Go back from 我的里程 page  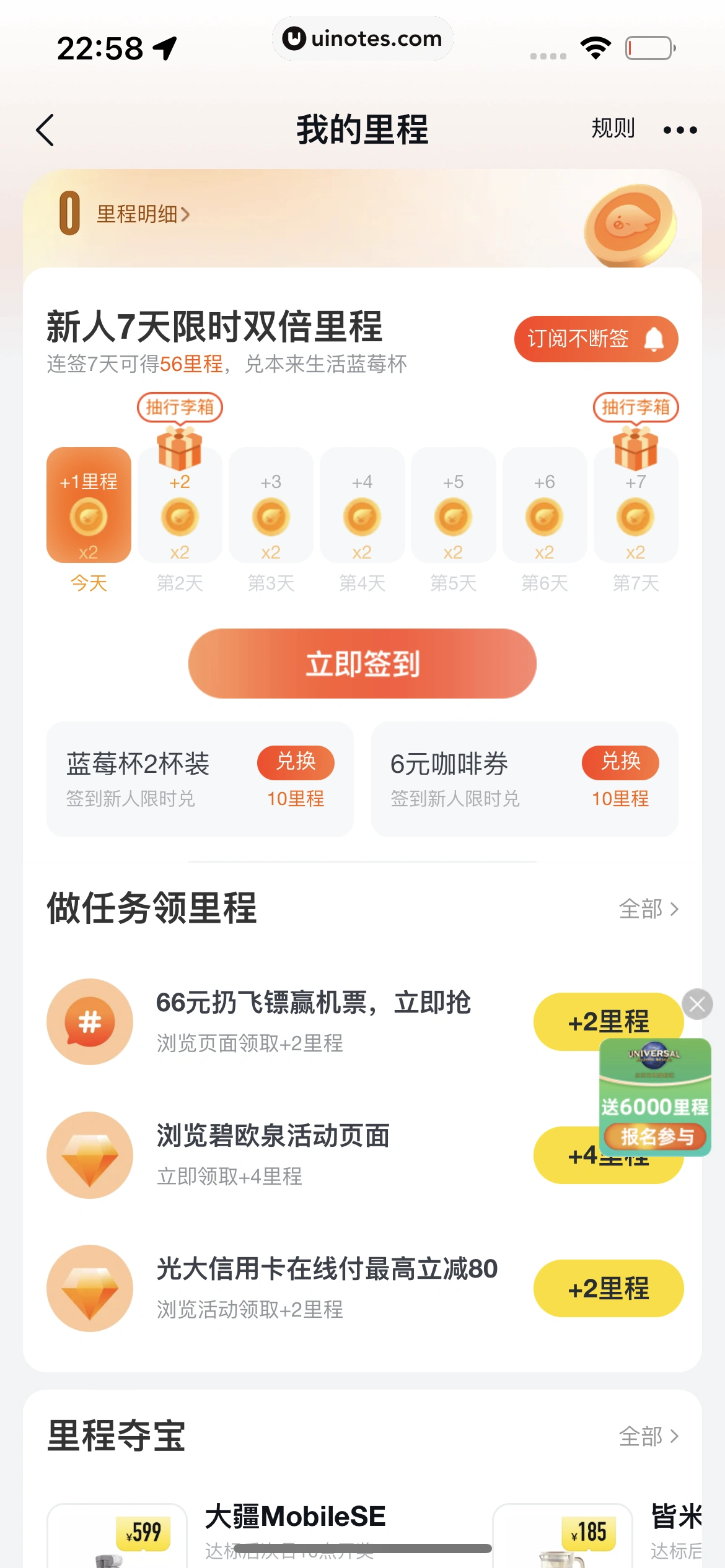click(x=45, y=130)
